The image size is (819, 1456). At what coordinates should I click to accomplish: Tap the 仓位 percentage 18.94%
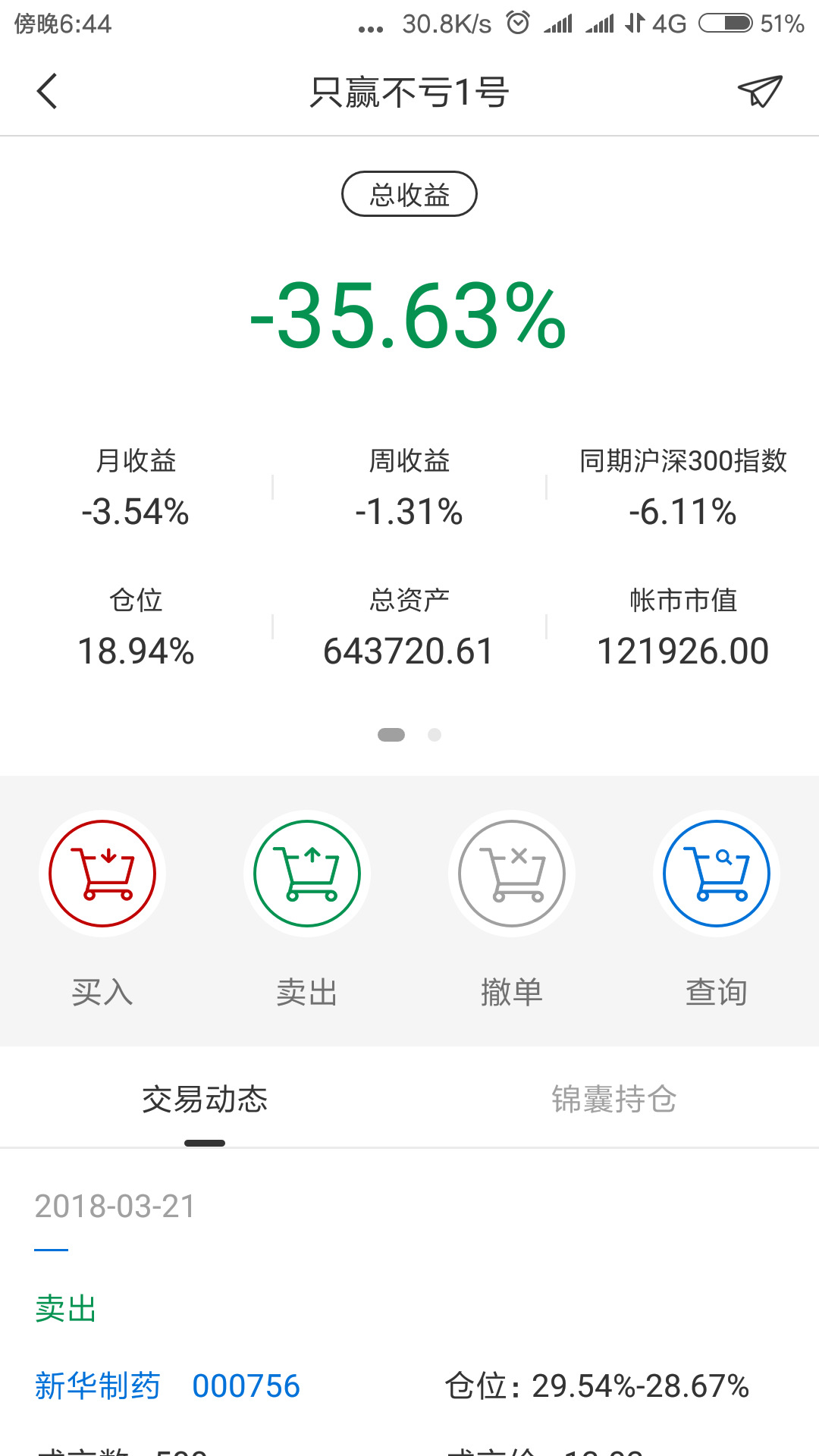(135, 651)
